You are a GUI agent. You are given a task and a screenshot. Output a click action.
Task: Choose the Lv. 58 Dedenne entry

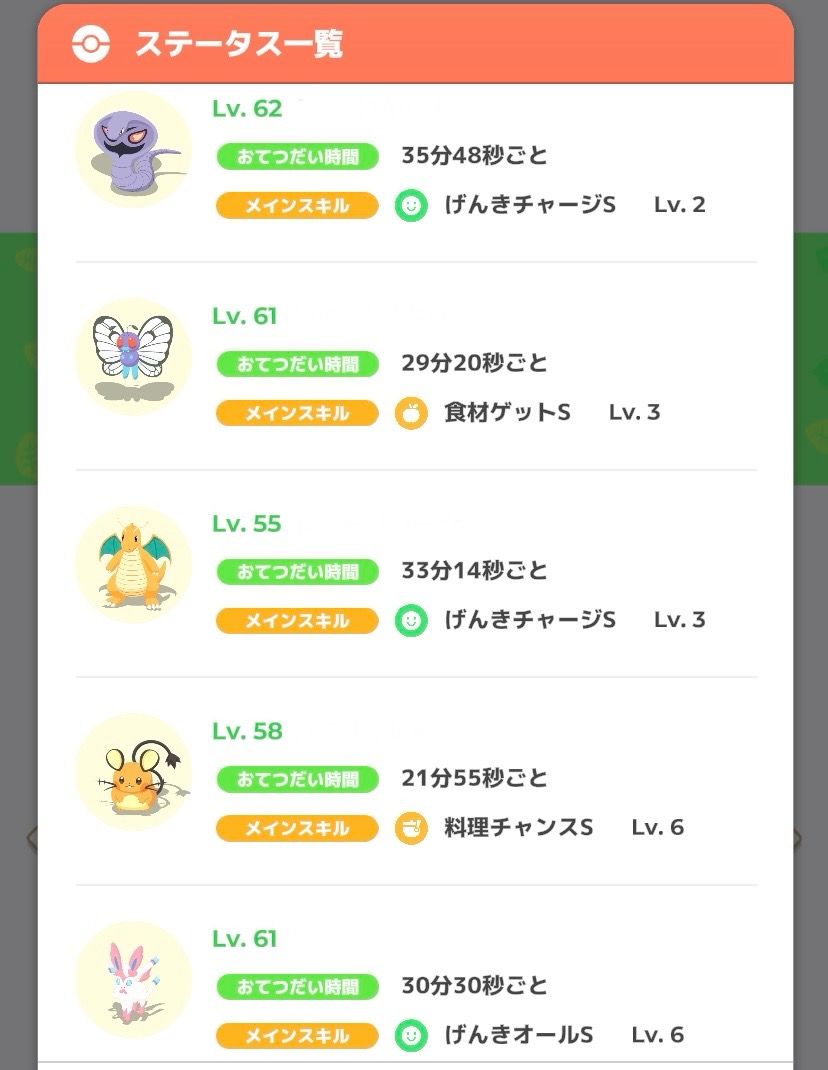tap(415, 779)
